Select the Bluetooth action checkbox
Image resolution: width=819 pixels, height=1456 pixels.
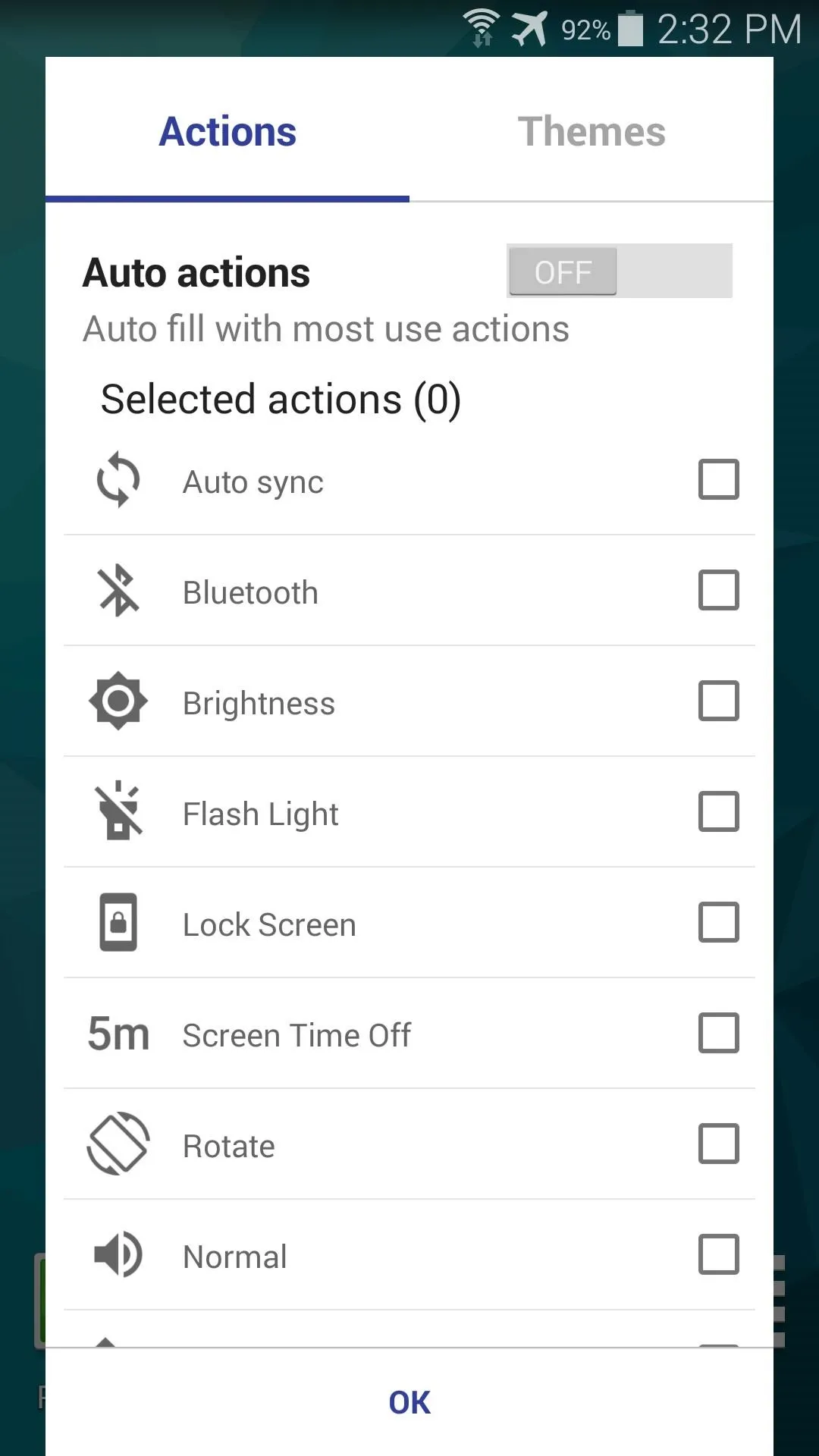tap(718, 590)
